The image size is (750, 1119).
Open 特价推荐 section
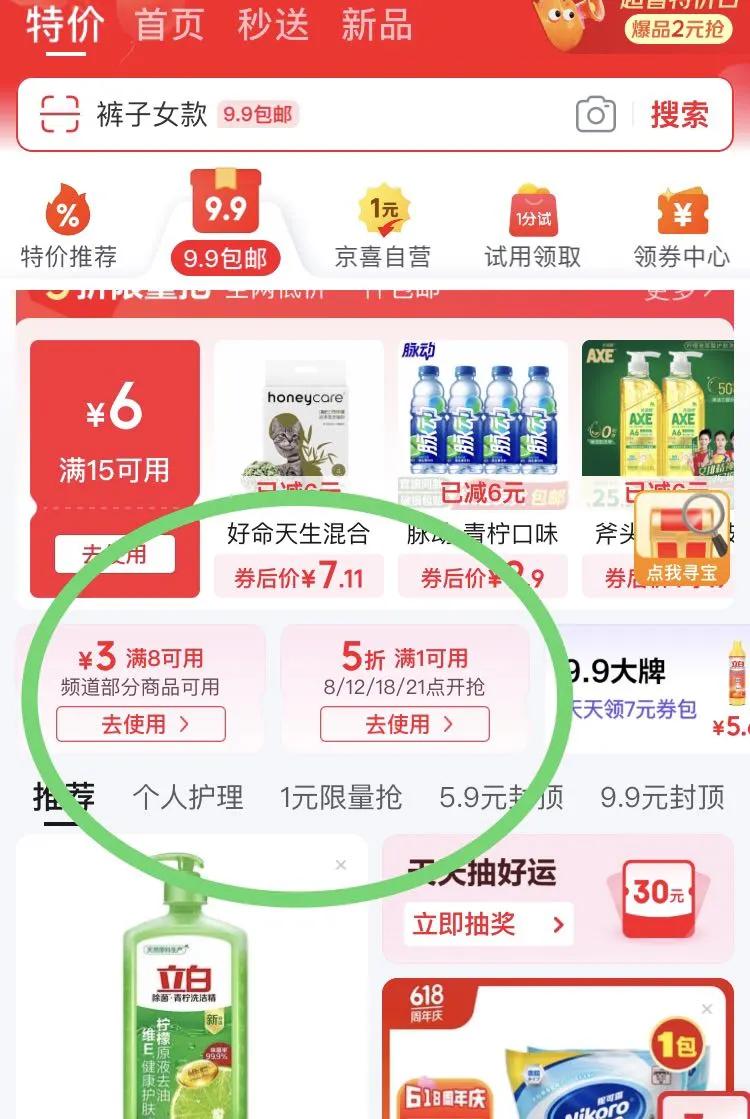tap(69, 226)
